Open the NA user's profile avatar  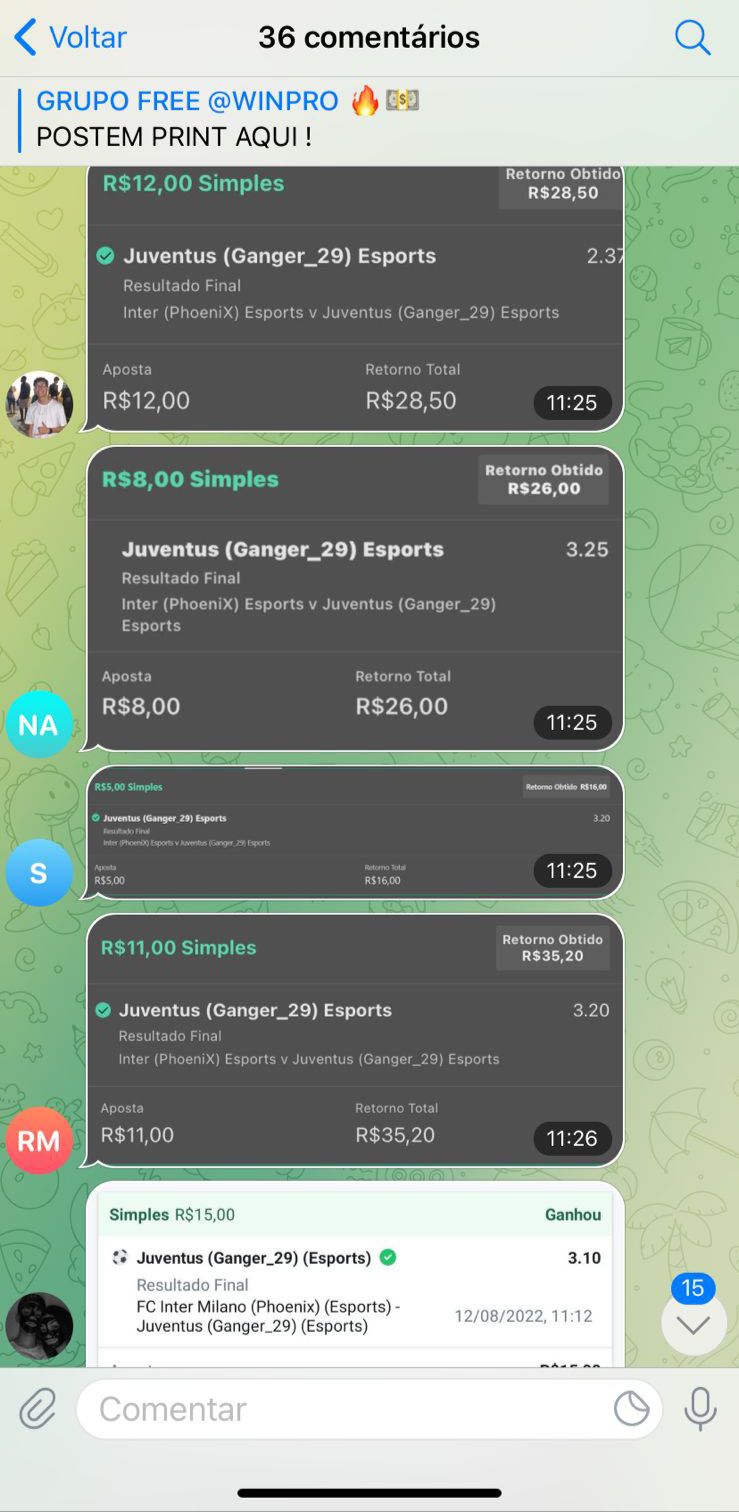point(39,724)
